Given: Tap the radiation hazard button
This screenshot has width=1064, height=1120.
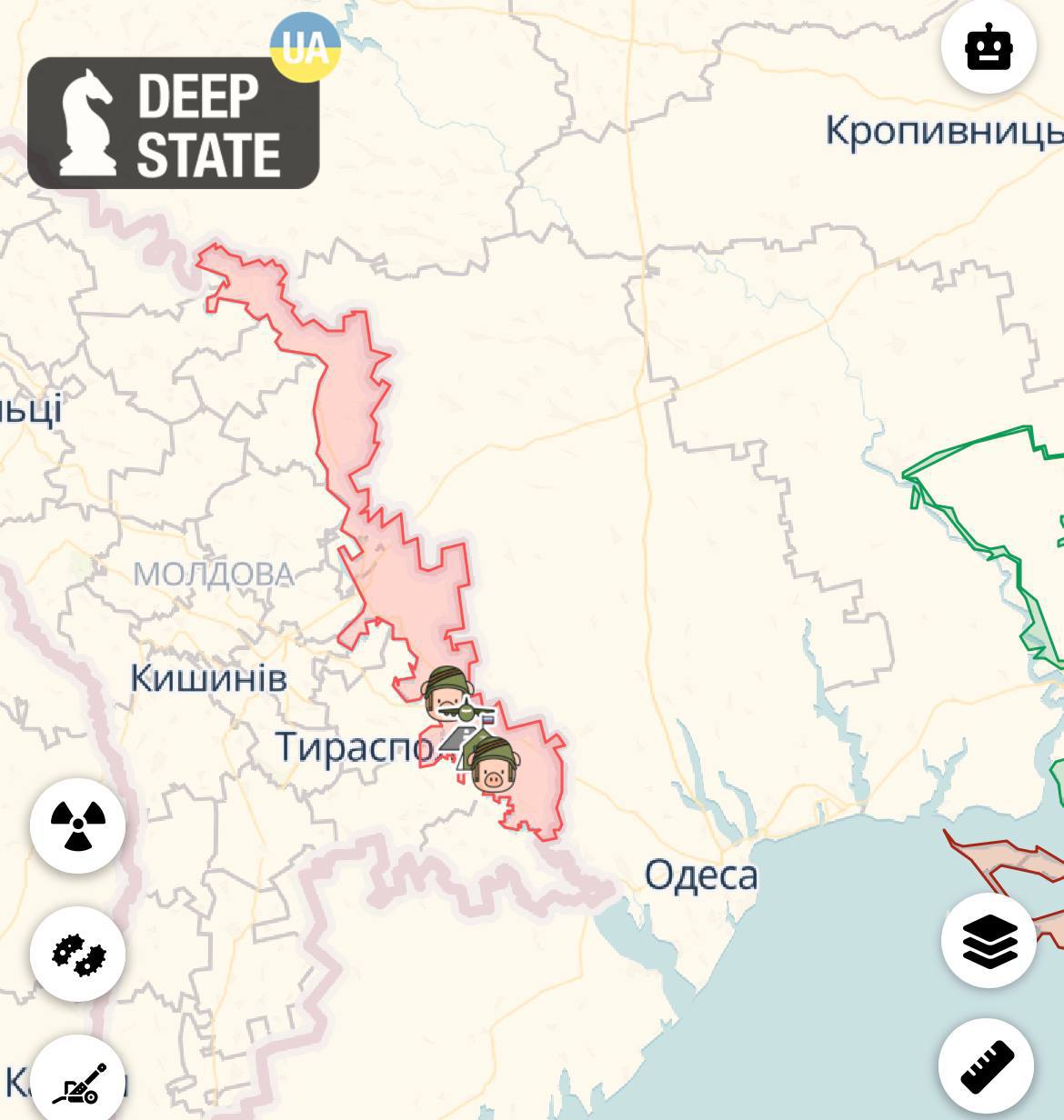Looking at the screenshot, I should (77, 825).
